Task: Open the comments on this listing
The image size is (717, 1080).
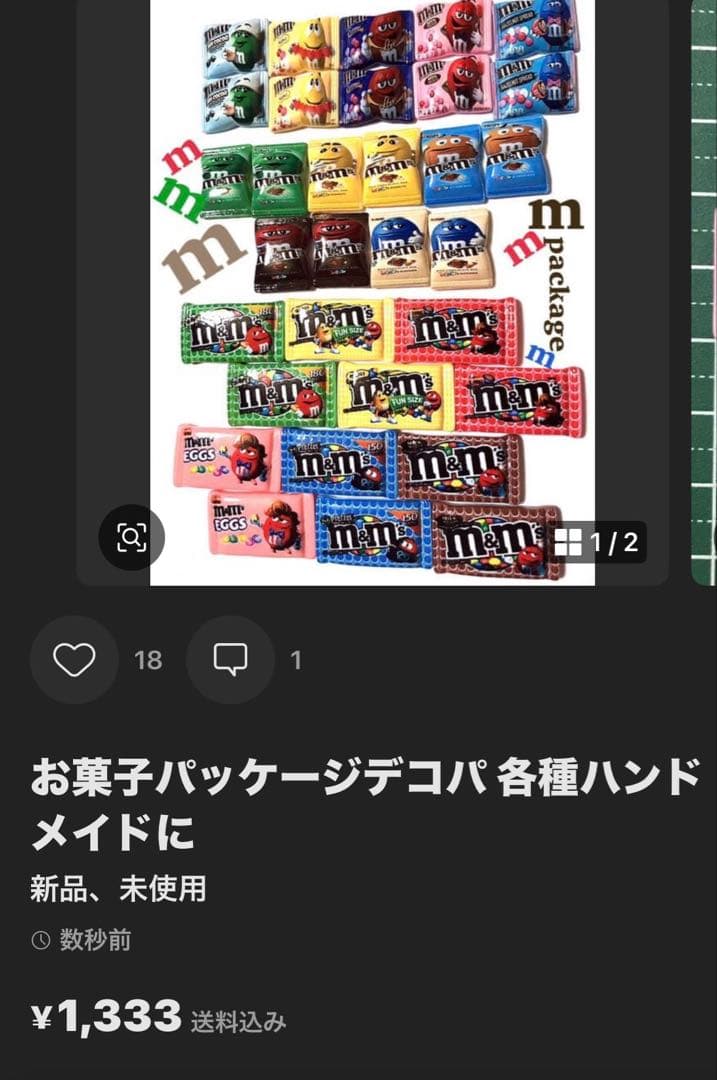Action: click(230, 660)
